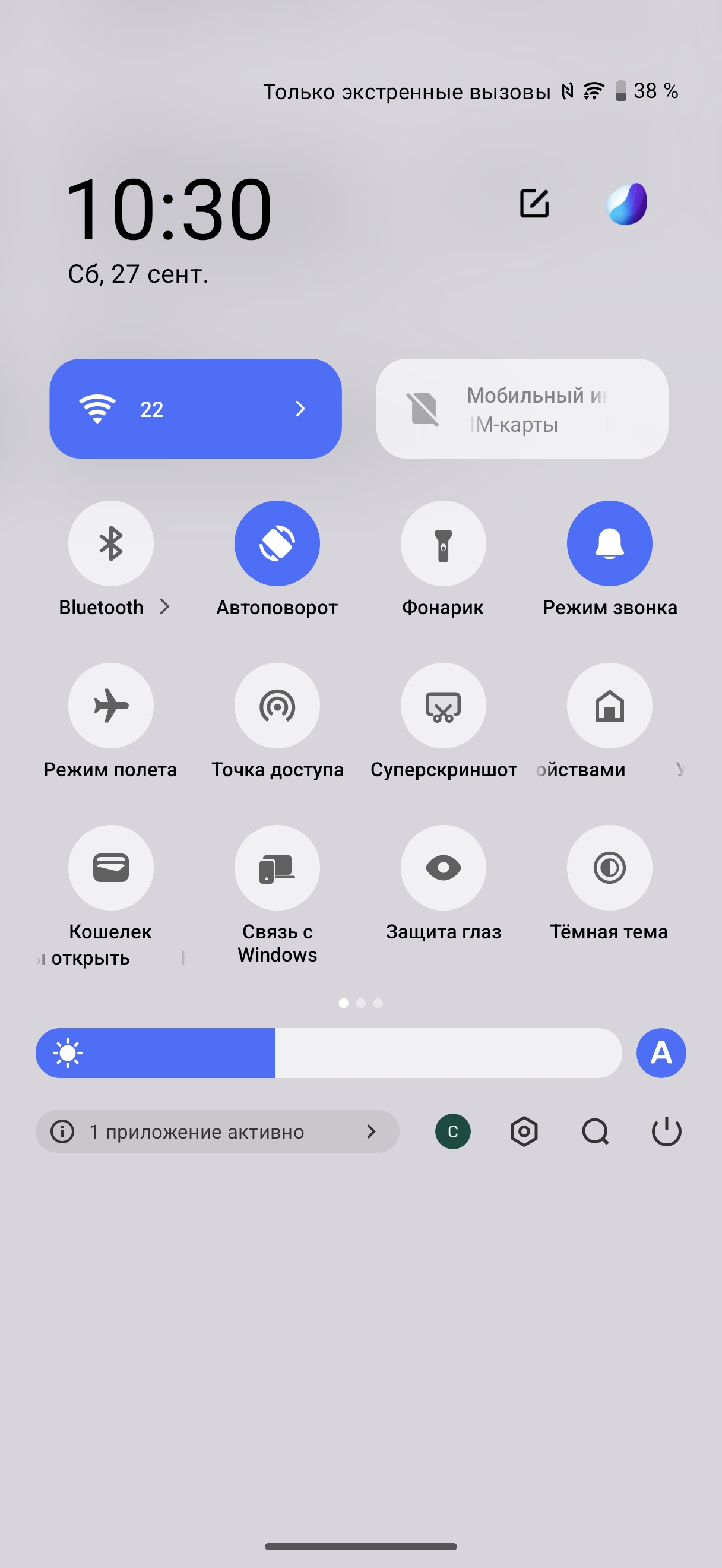This screenshot has height=1568, width=722.
Task: Enable Режим полета airplane mode
Action: pyautogui.click(x=110, y=705)
